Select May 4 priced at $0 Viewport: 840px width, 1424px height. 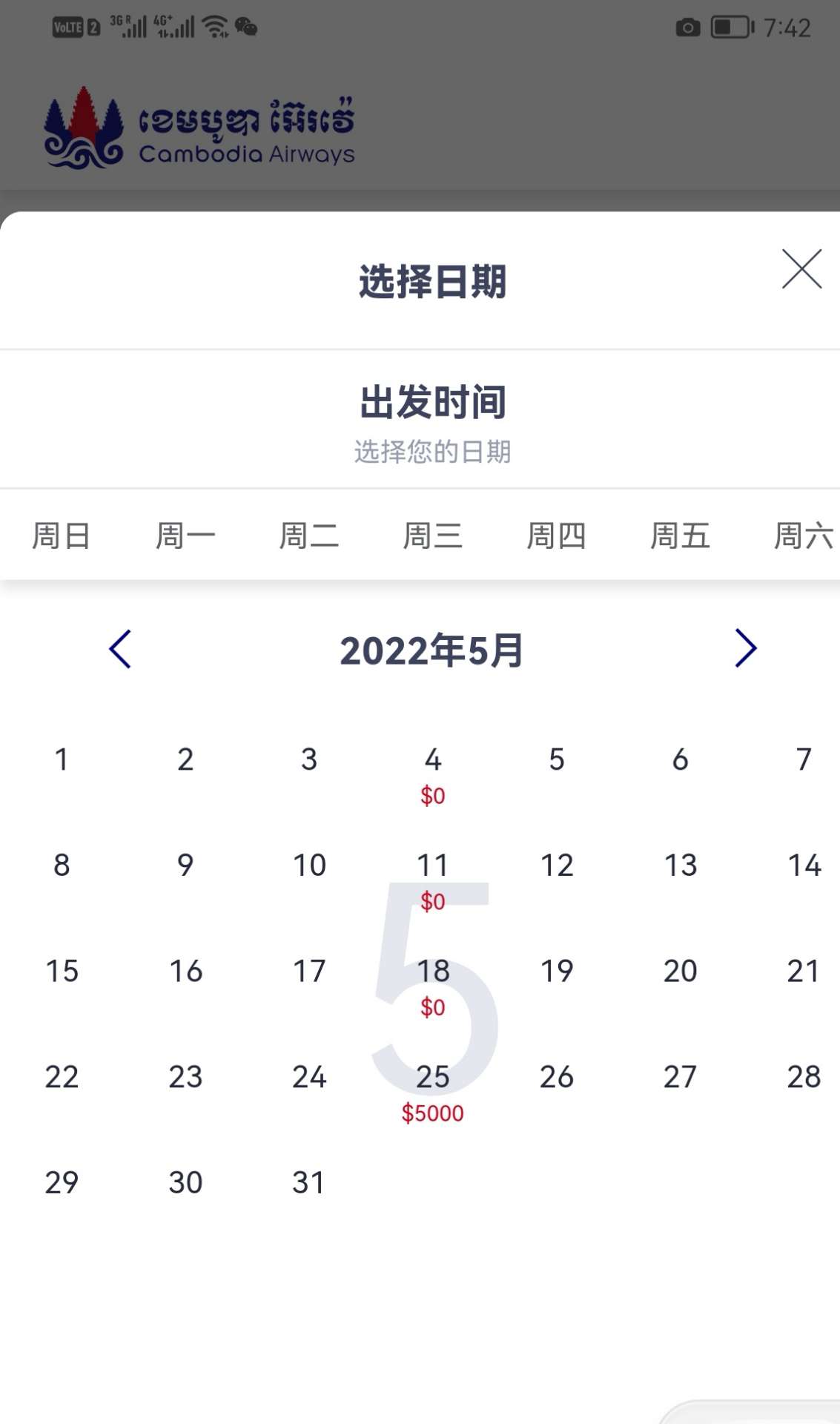click(x=433, y=775)
